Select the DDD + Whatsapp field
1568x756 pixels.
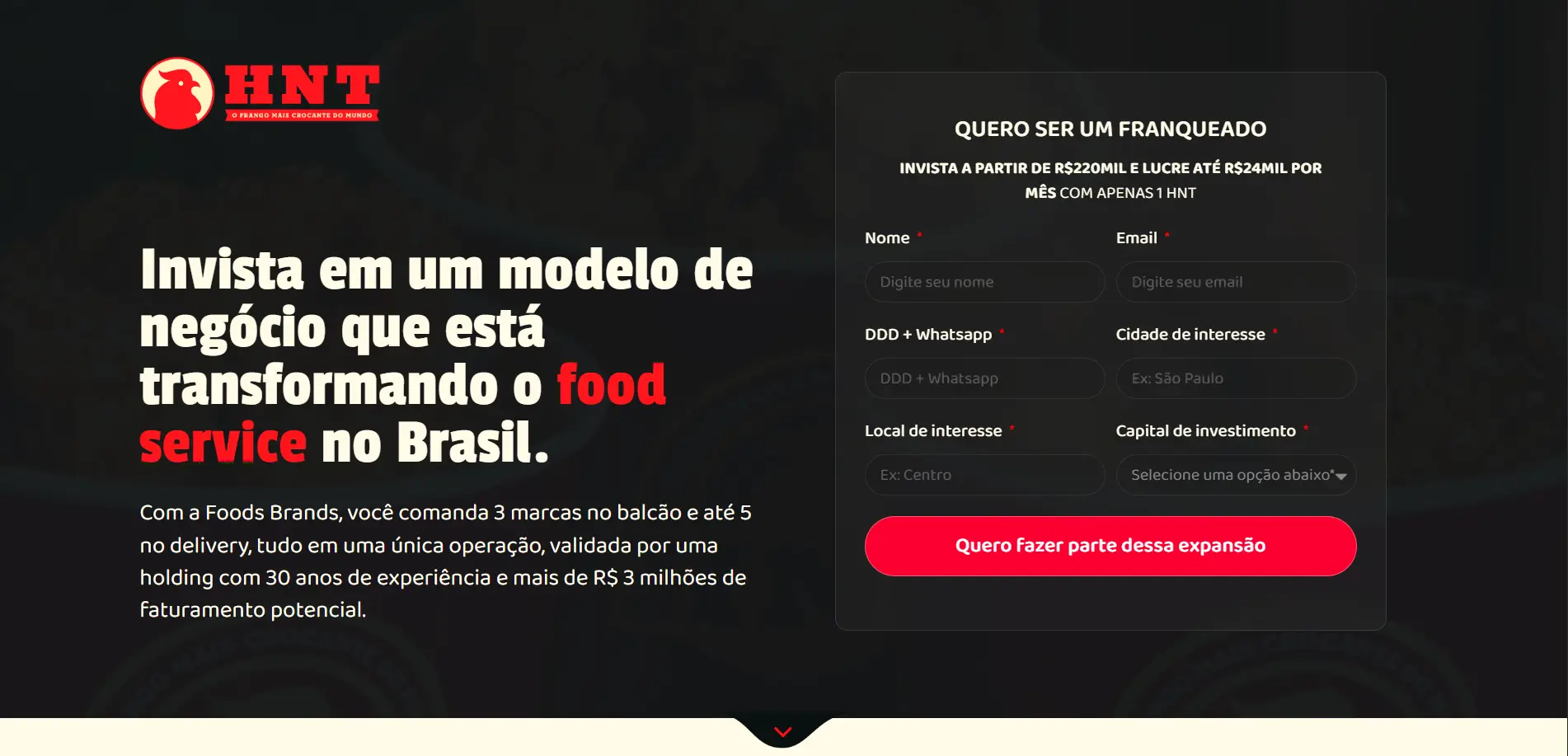pos(984,378)
